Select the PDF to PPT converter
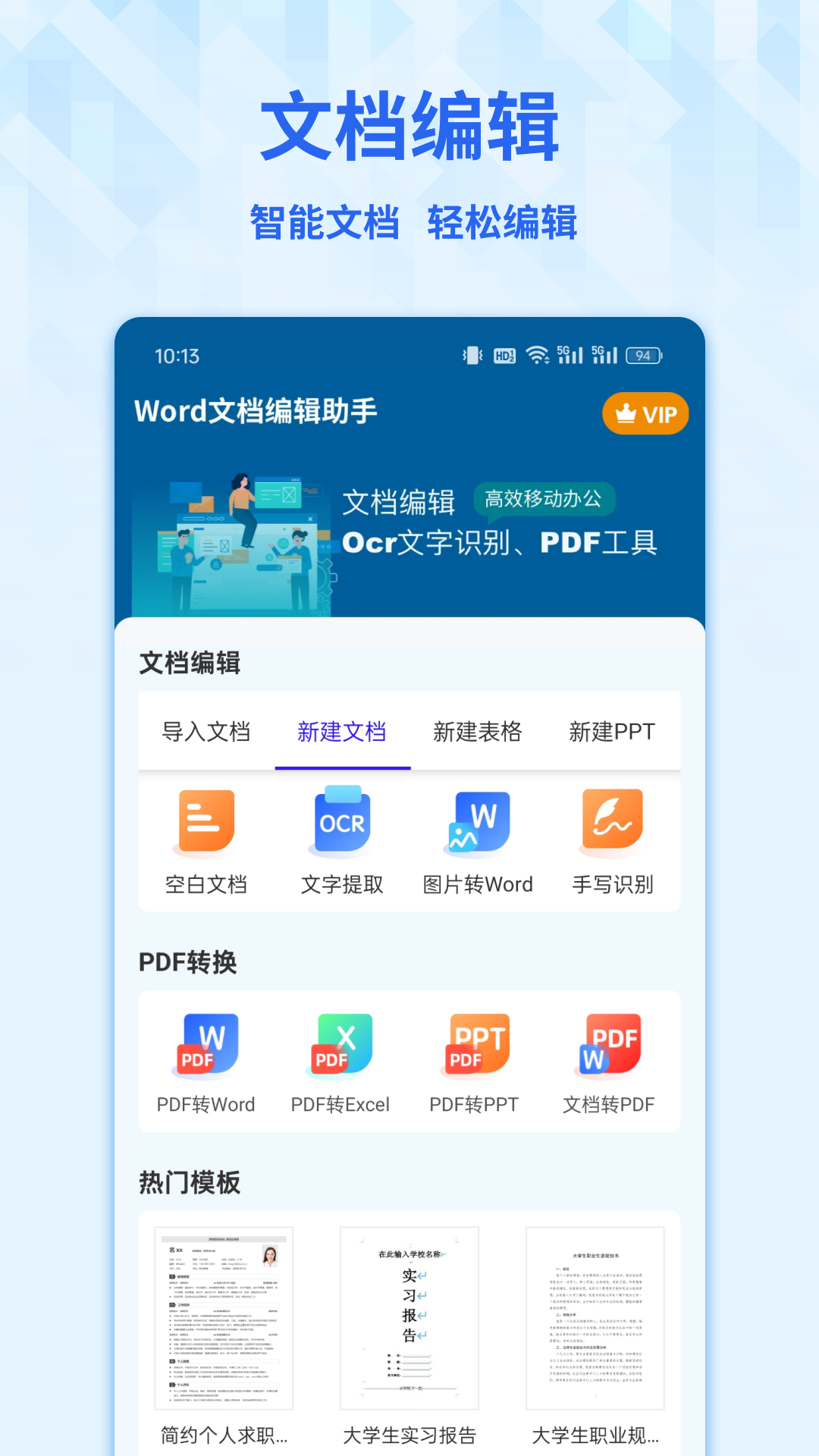The height and width of the screenshot is (1456, 819). pyautogui.click(x=475, y=1062)
